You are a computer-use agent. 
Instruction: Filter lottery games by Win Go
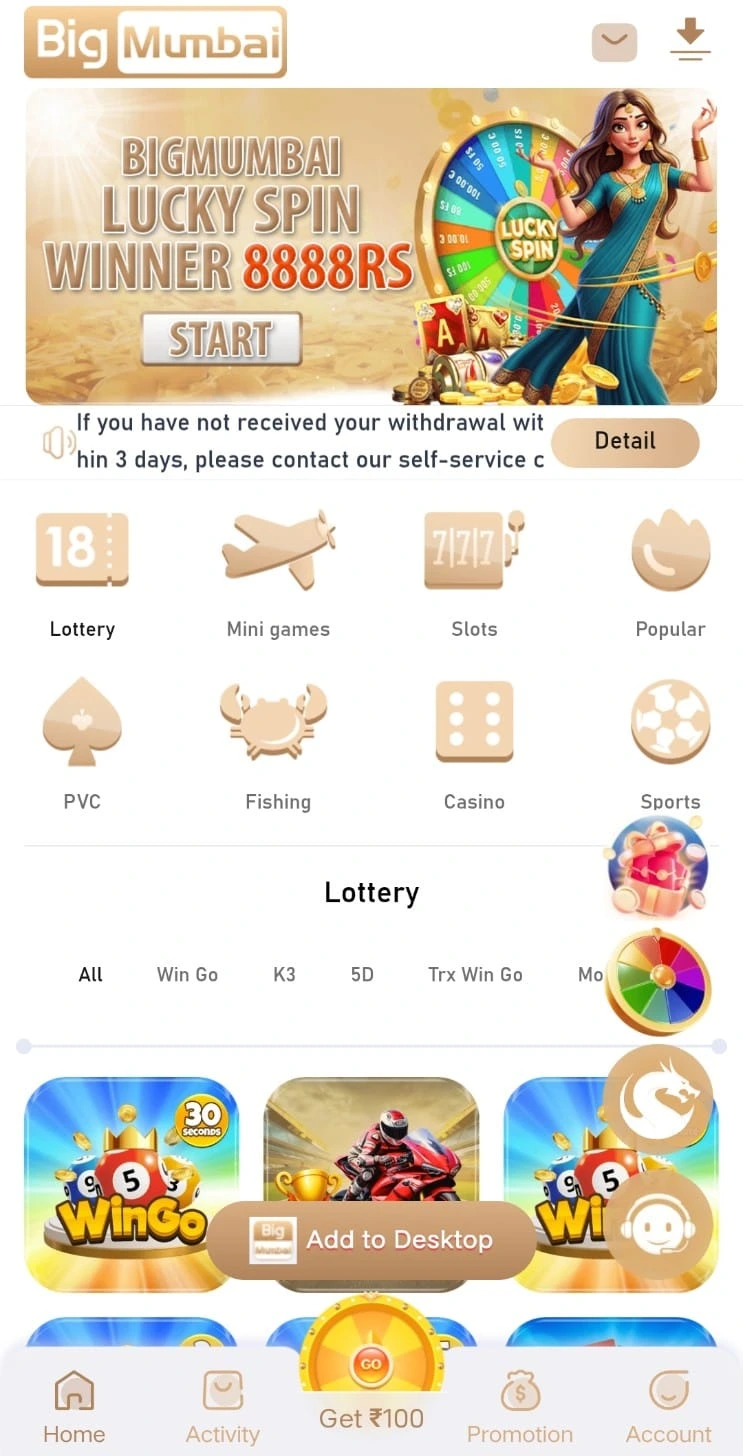tap(187, 974)
